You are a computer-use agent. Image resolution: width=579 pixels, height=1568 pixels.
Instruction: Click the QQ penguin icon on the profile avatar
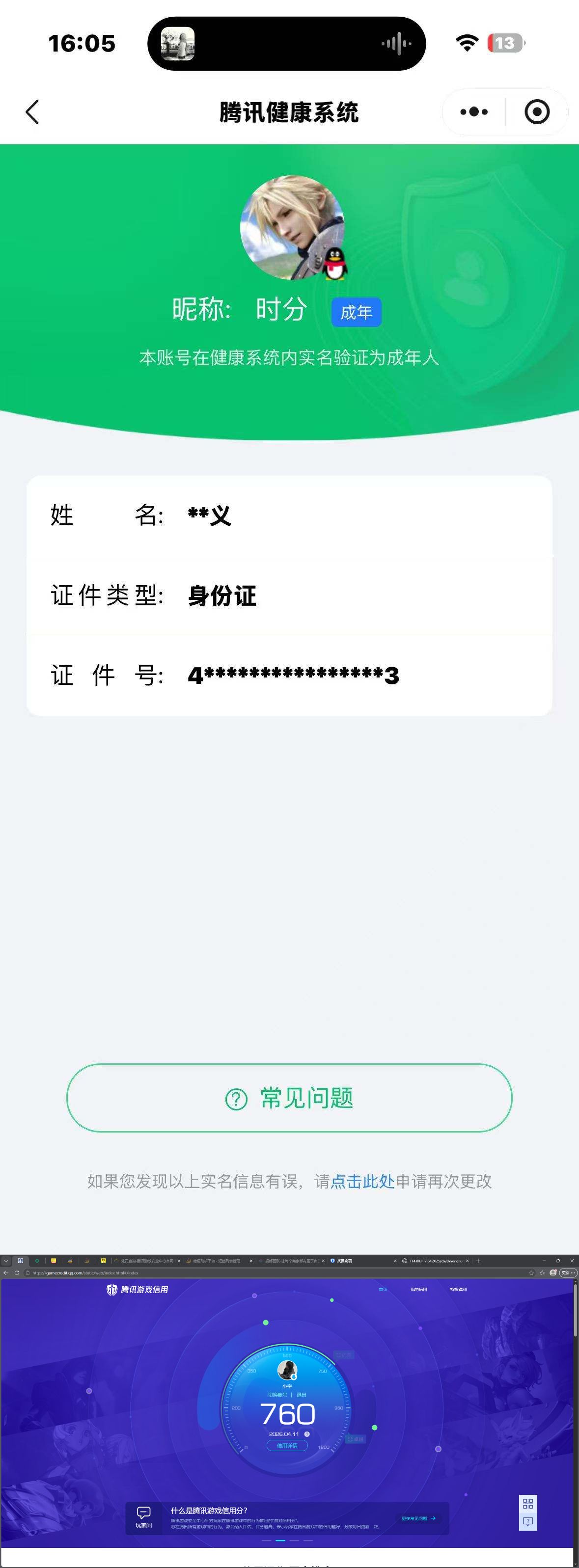pyautogui.click(x=335, y=264)
